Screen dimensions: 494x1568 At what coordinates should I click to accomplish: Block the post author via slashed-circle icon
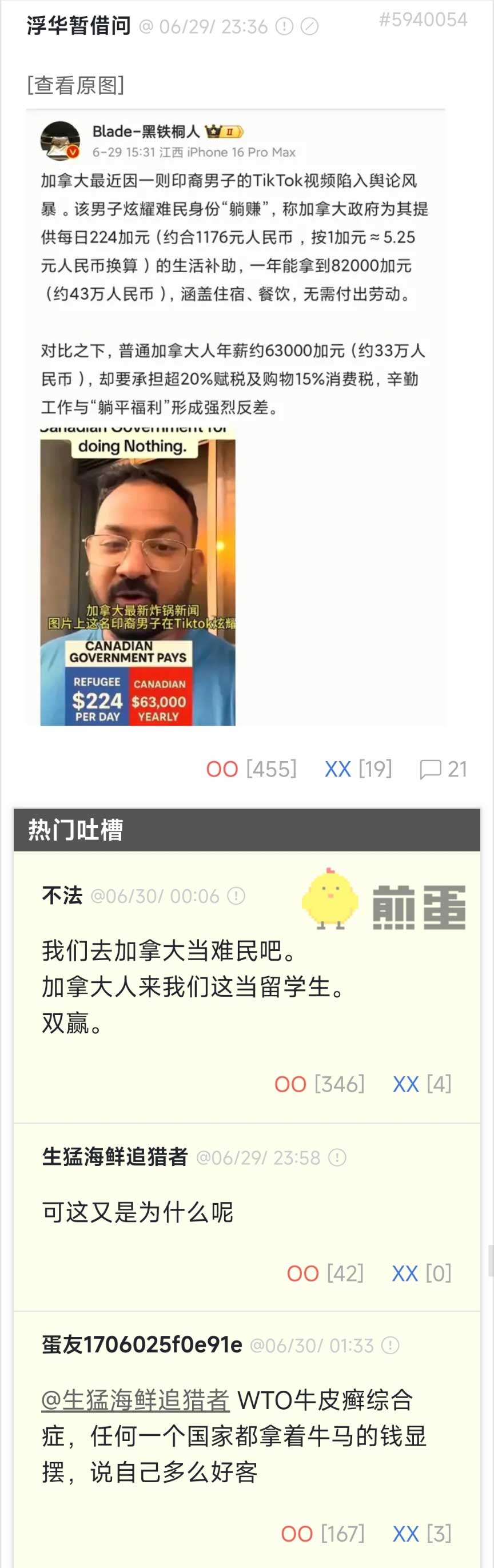pyautogui.click(x=310, y=27)
